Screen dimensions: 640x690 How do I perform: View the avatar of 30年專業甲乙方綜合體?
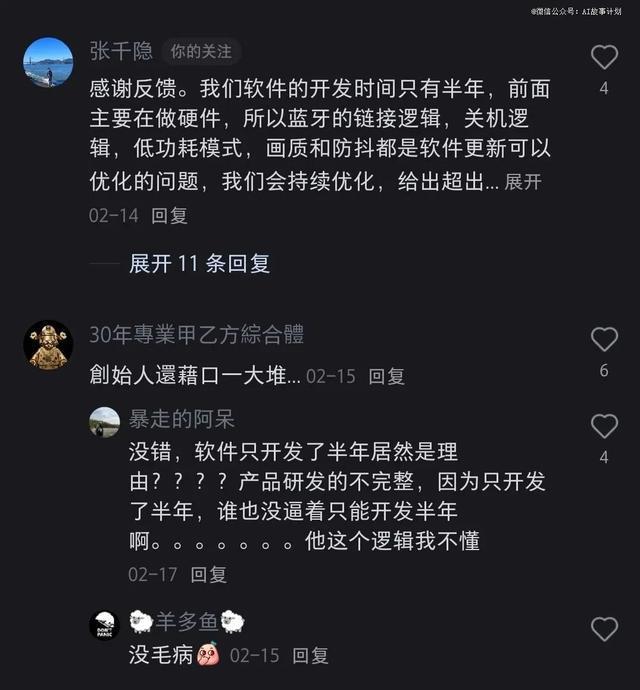click(x=48, y=345)
